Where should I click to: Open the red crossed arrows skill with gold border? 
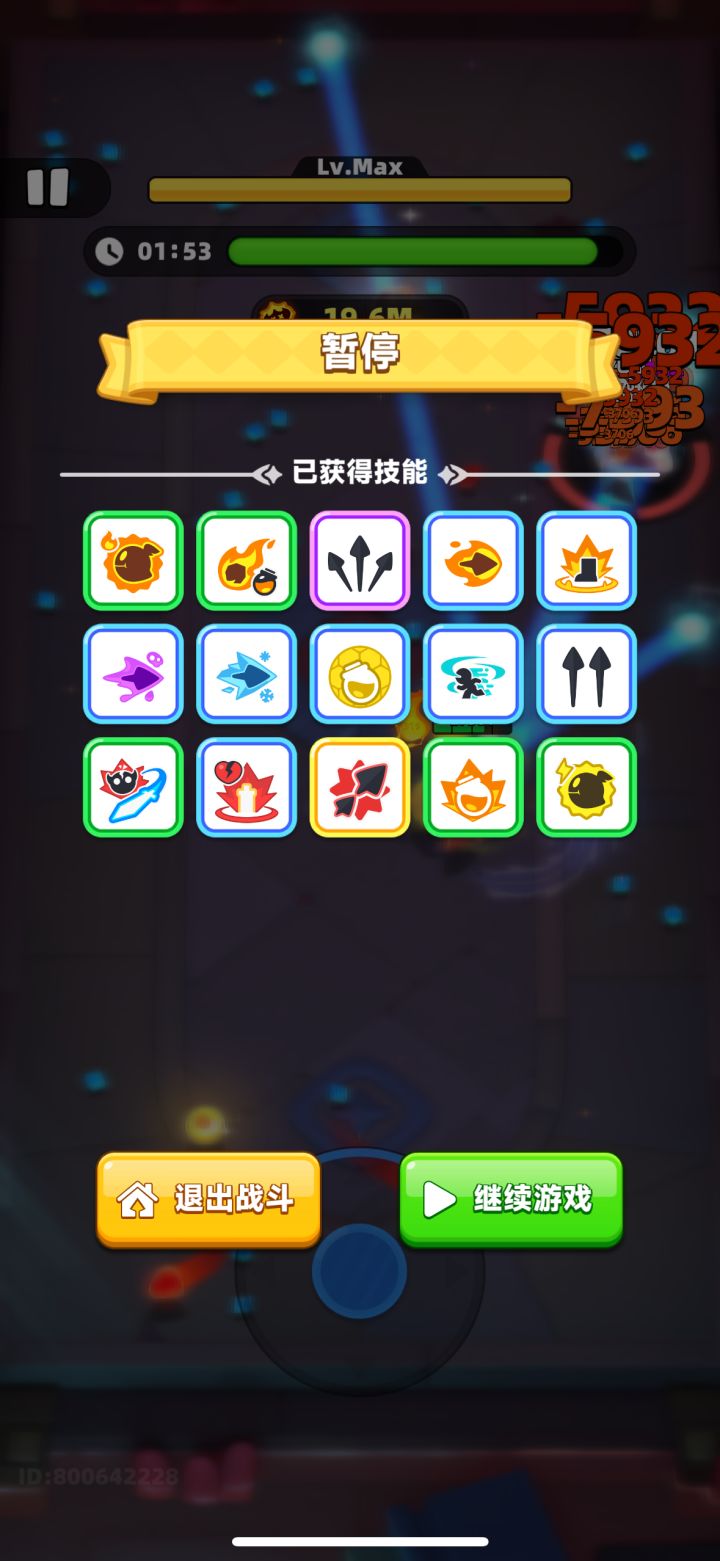(360, 787)
